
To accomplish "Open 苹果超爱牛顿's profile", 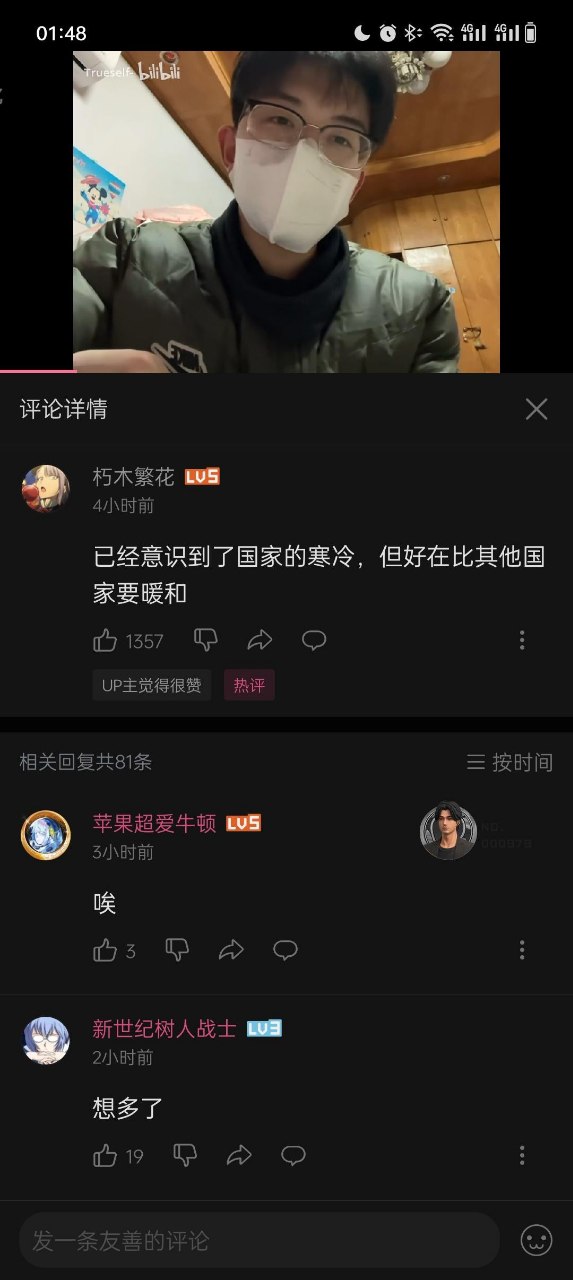I will pos(46,835).
